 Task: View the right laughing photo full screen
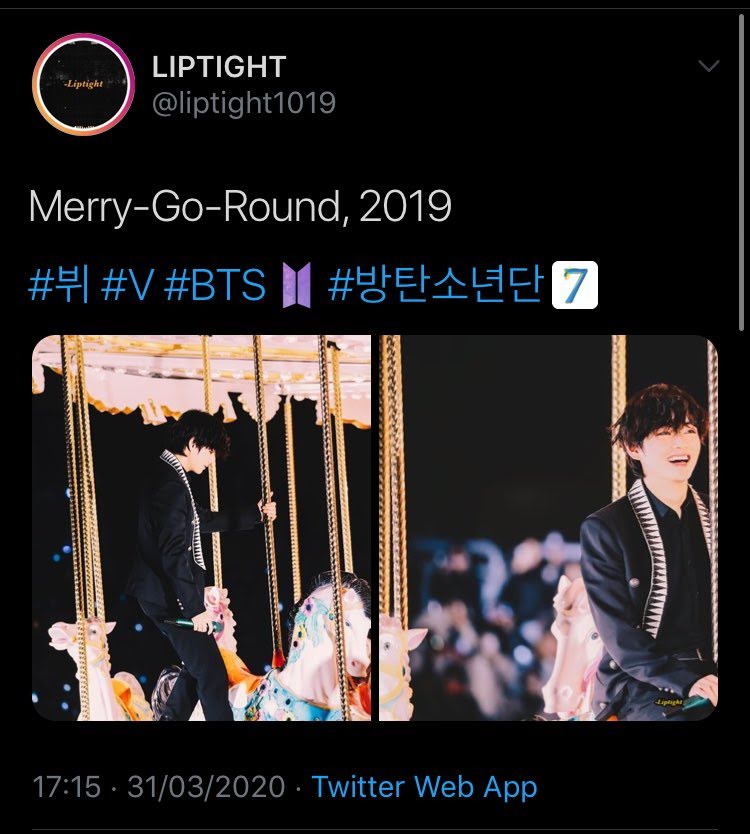click(x=548, y=527)
